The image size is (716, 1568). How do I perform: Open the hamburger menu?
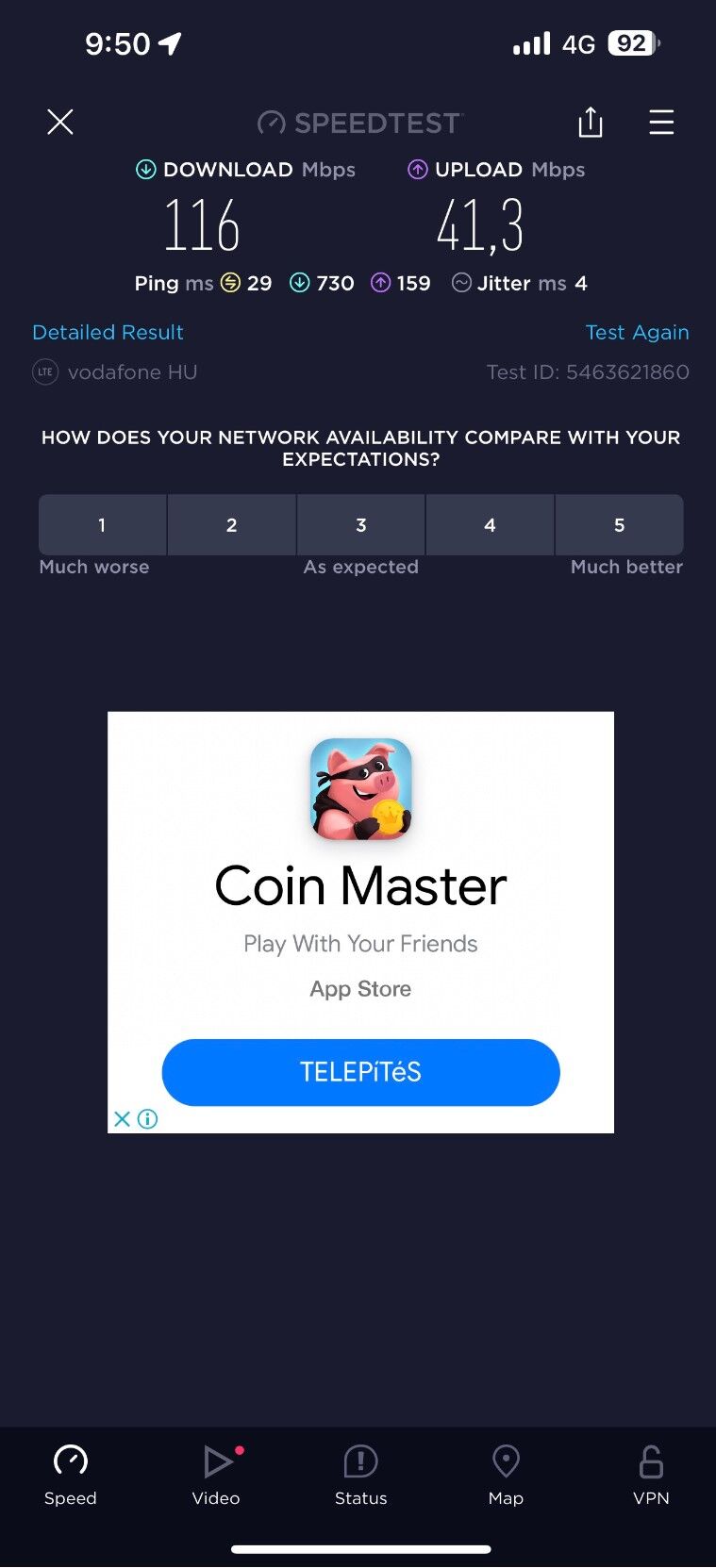pos(661,122)
